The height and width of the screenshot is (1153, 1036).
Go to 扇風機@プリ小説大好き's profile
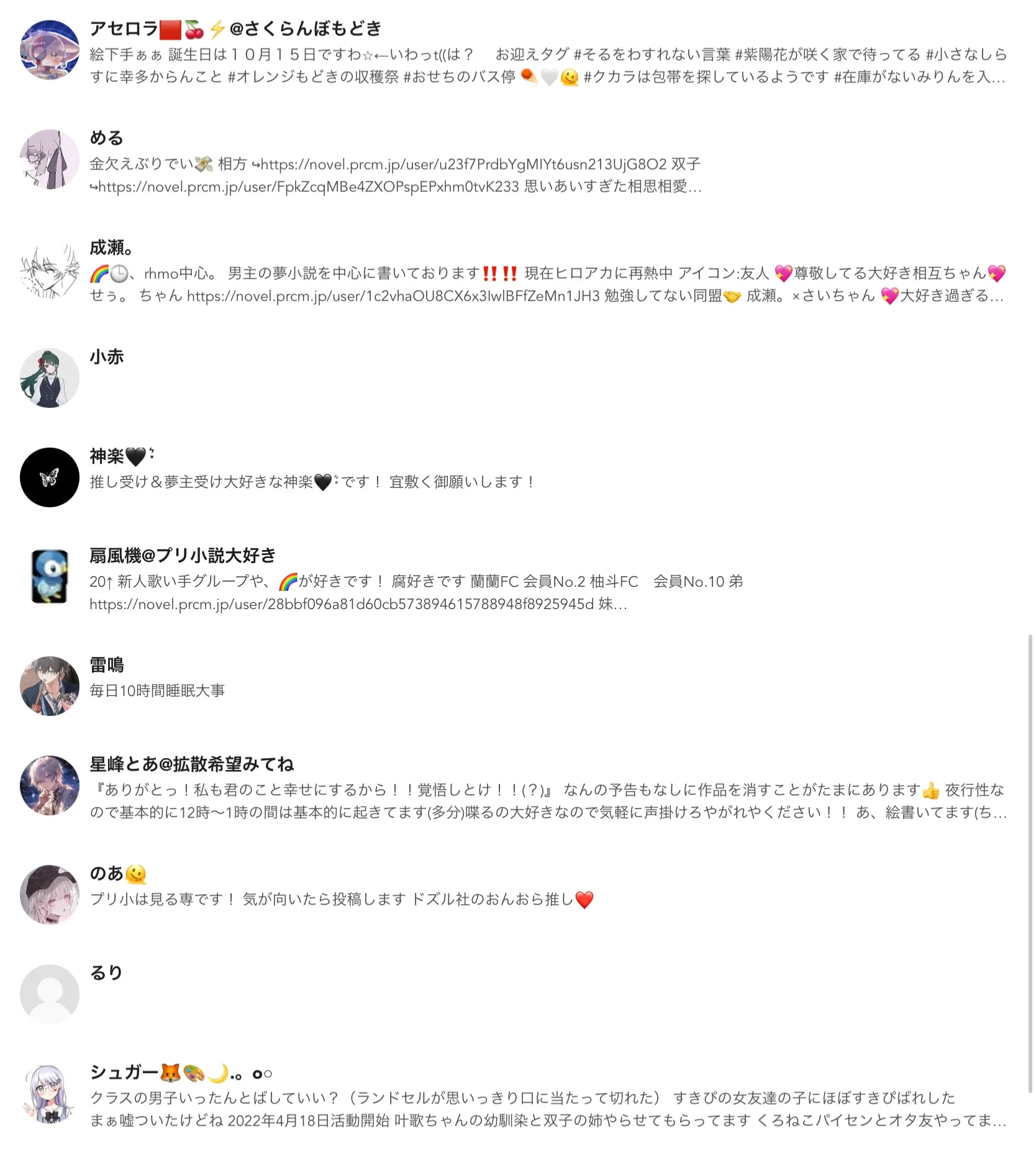[x=183, y=555]
